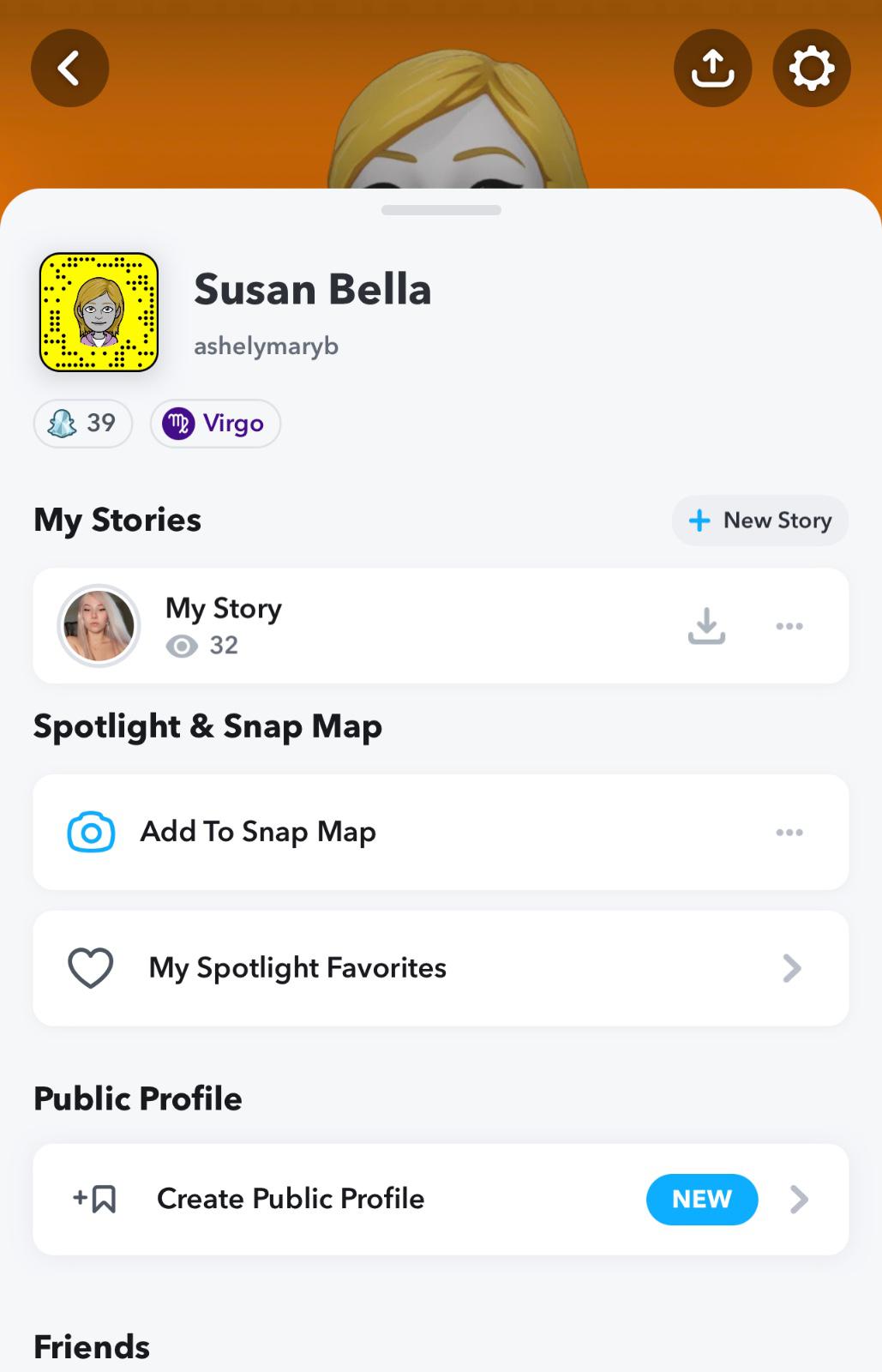
Task: Share the profile via upload icon
Action: (712, 68)
